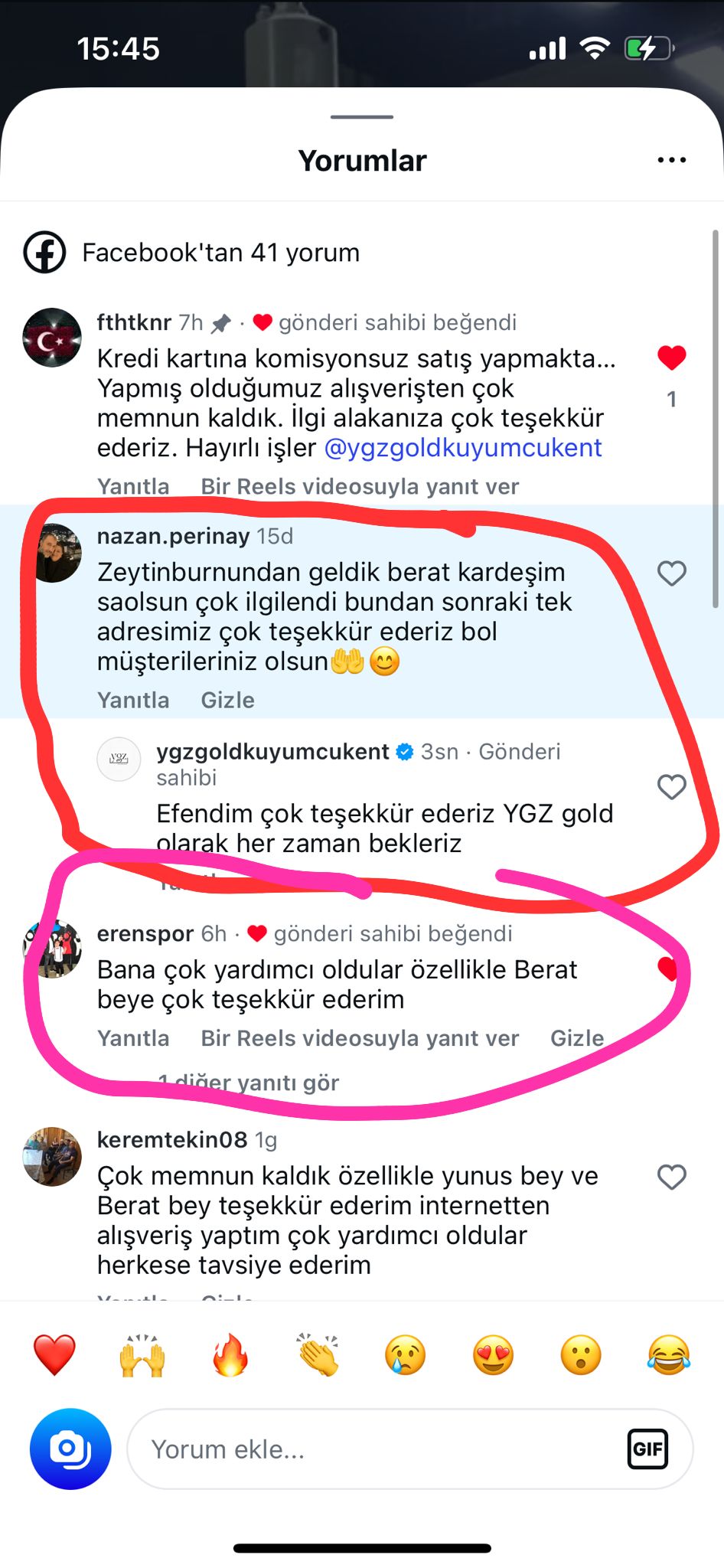The height and width of the screenshot is (1568, 724).
Task: Insert the red heart quick emoji
Action: (x=54, y=1355)
